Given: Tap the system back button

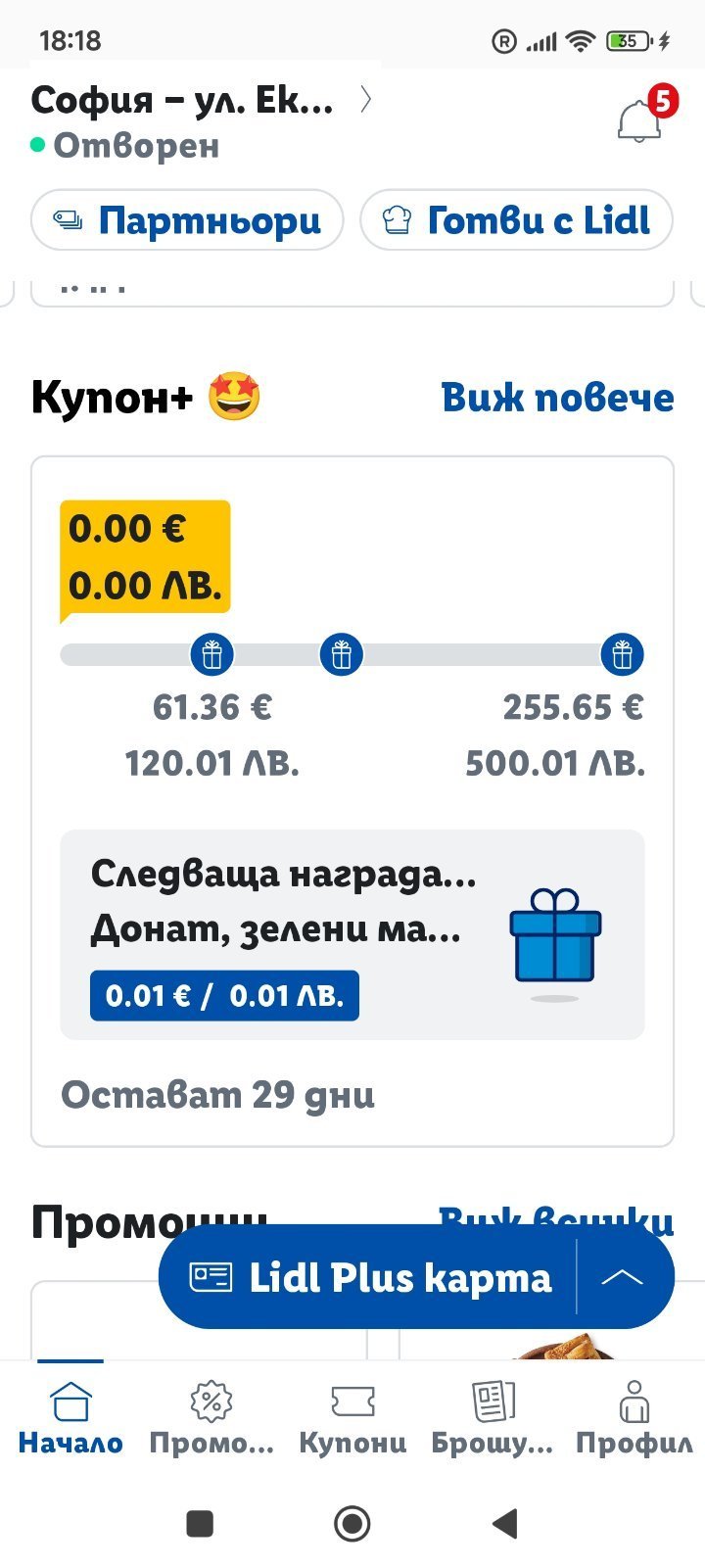Looking at the screenshot, I should pos(504,1523).
